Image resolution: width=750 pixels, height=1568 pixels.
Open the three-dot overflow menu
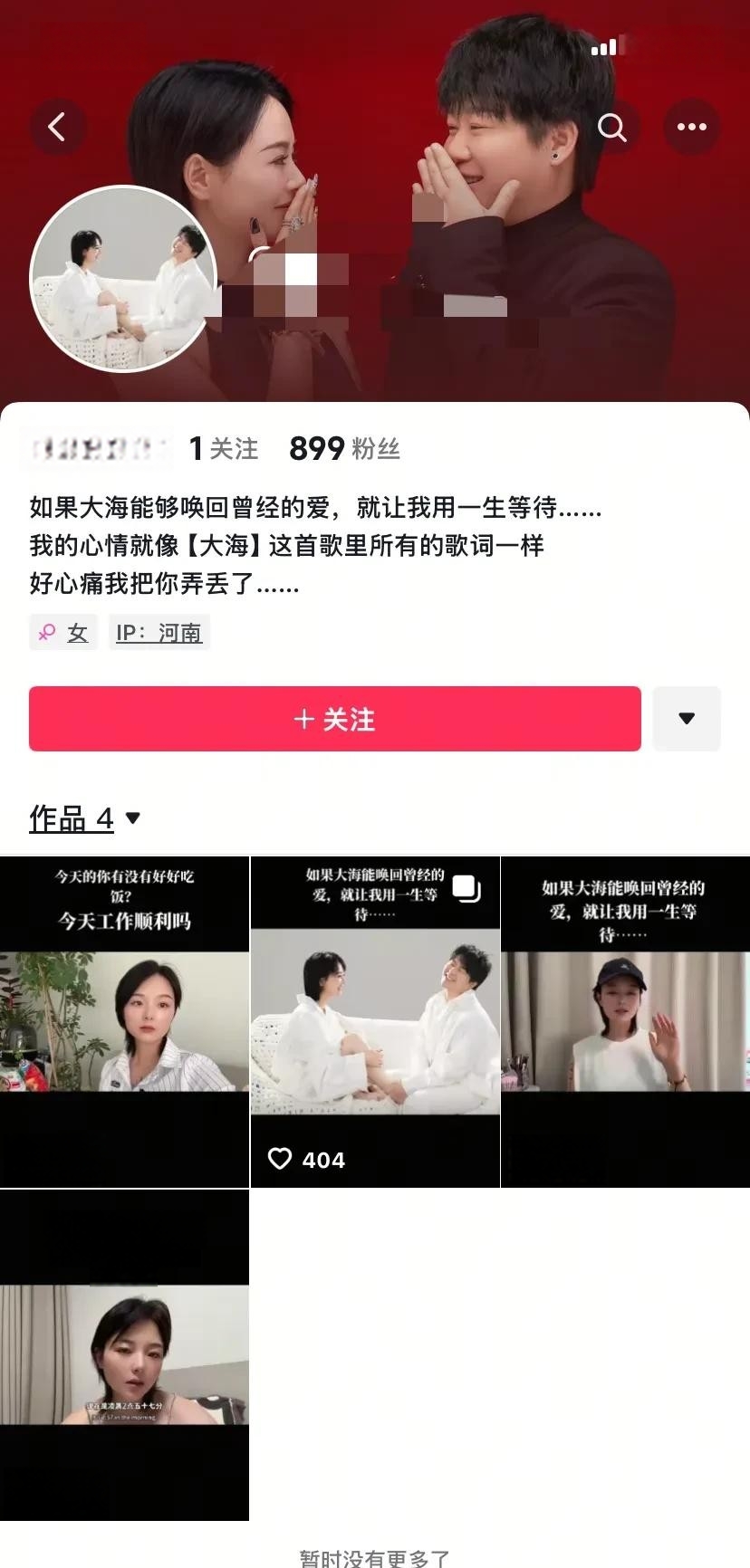(692, 127)
